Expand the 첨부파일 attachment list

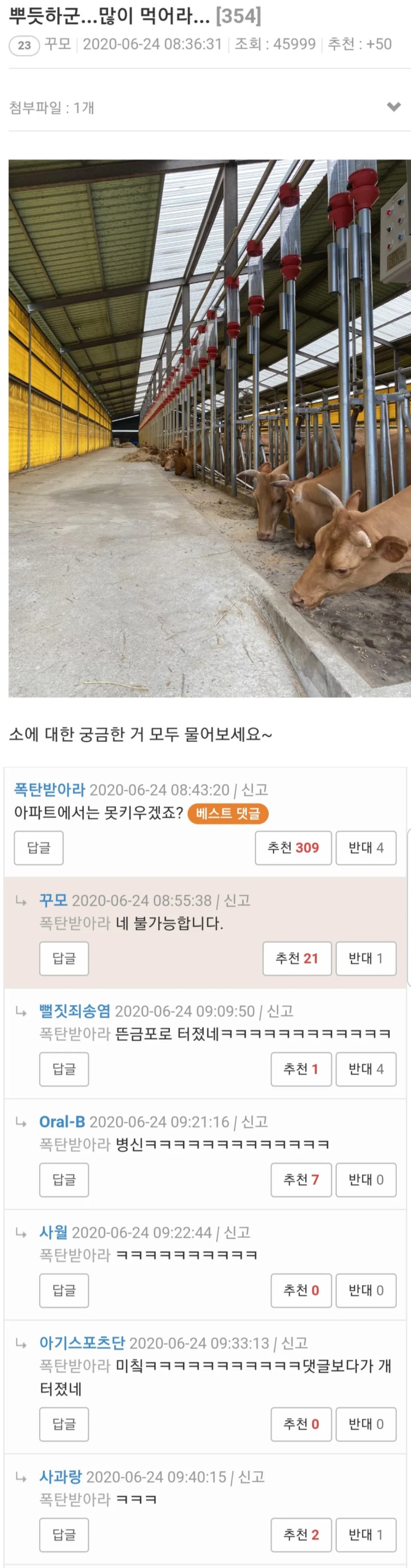393,107
